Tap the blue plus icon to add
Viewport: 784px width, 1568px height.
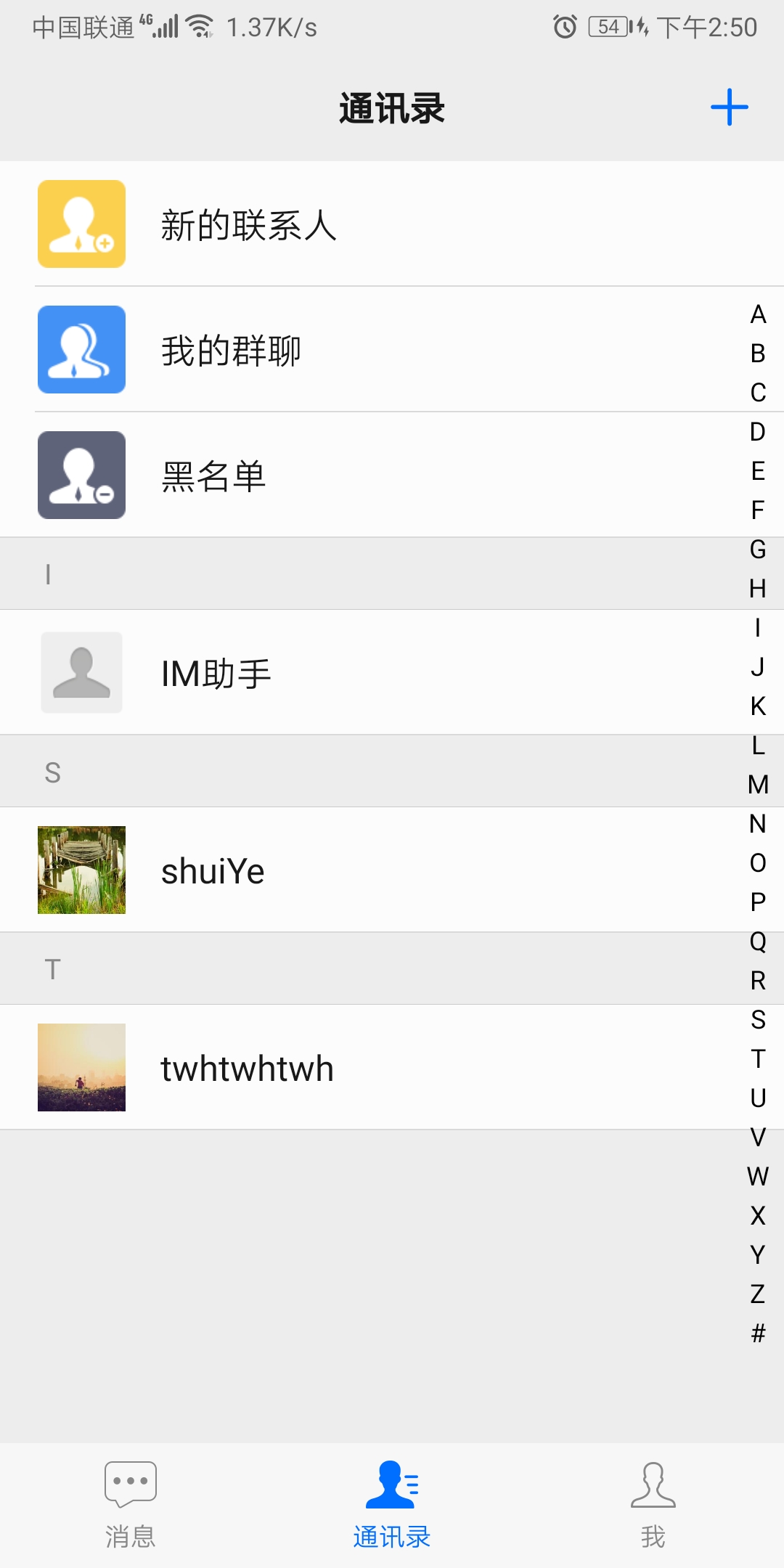[x=729, y=107]
